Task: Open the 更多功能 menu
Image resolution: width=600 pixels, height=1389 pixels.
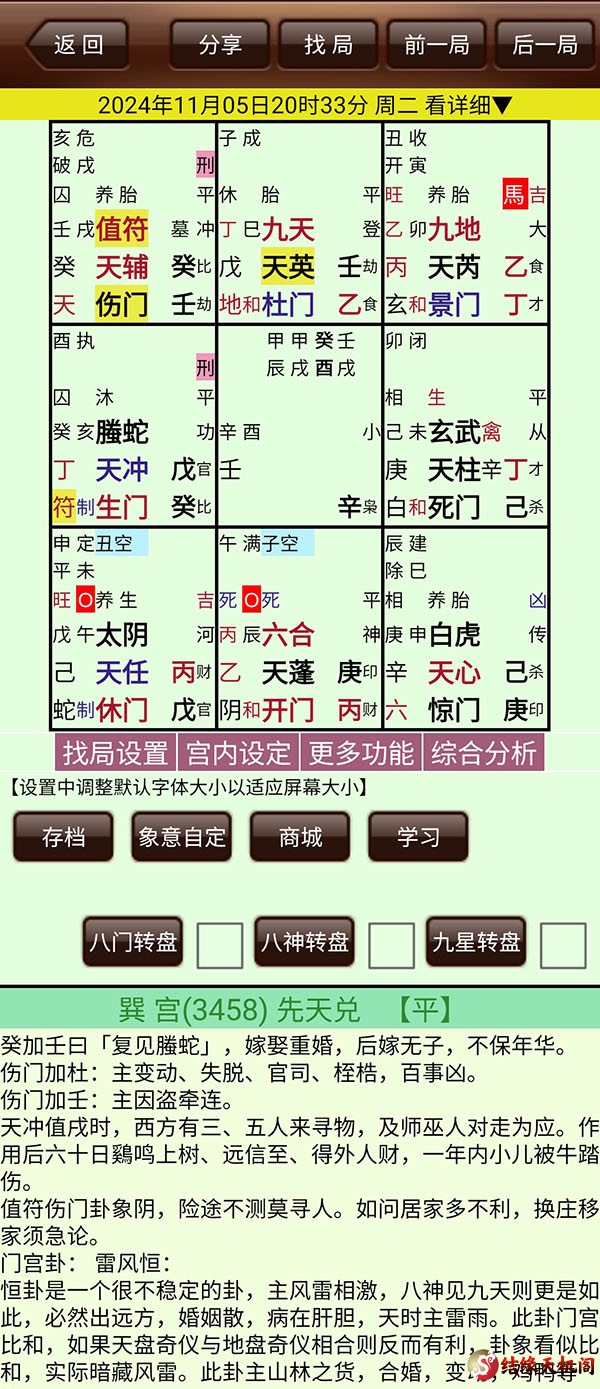Action: 361,753
